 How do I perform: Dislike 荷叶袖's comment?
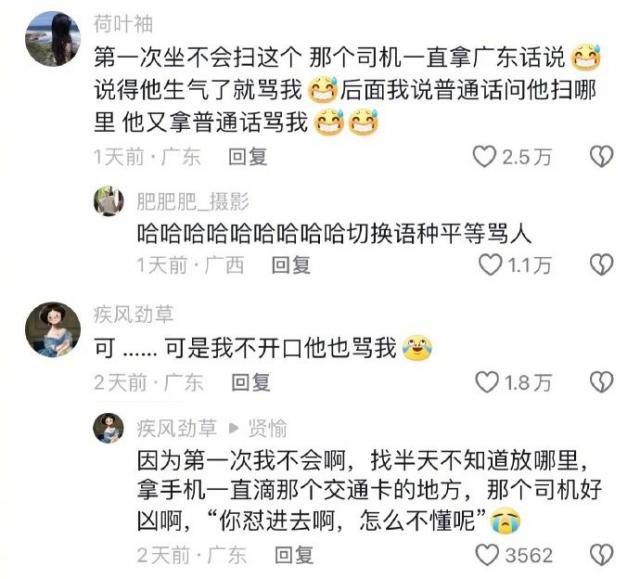(x=601, y=156)
